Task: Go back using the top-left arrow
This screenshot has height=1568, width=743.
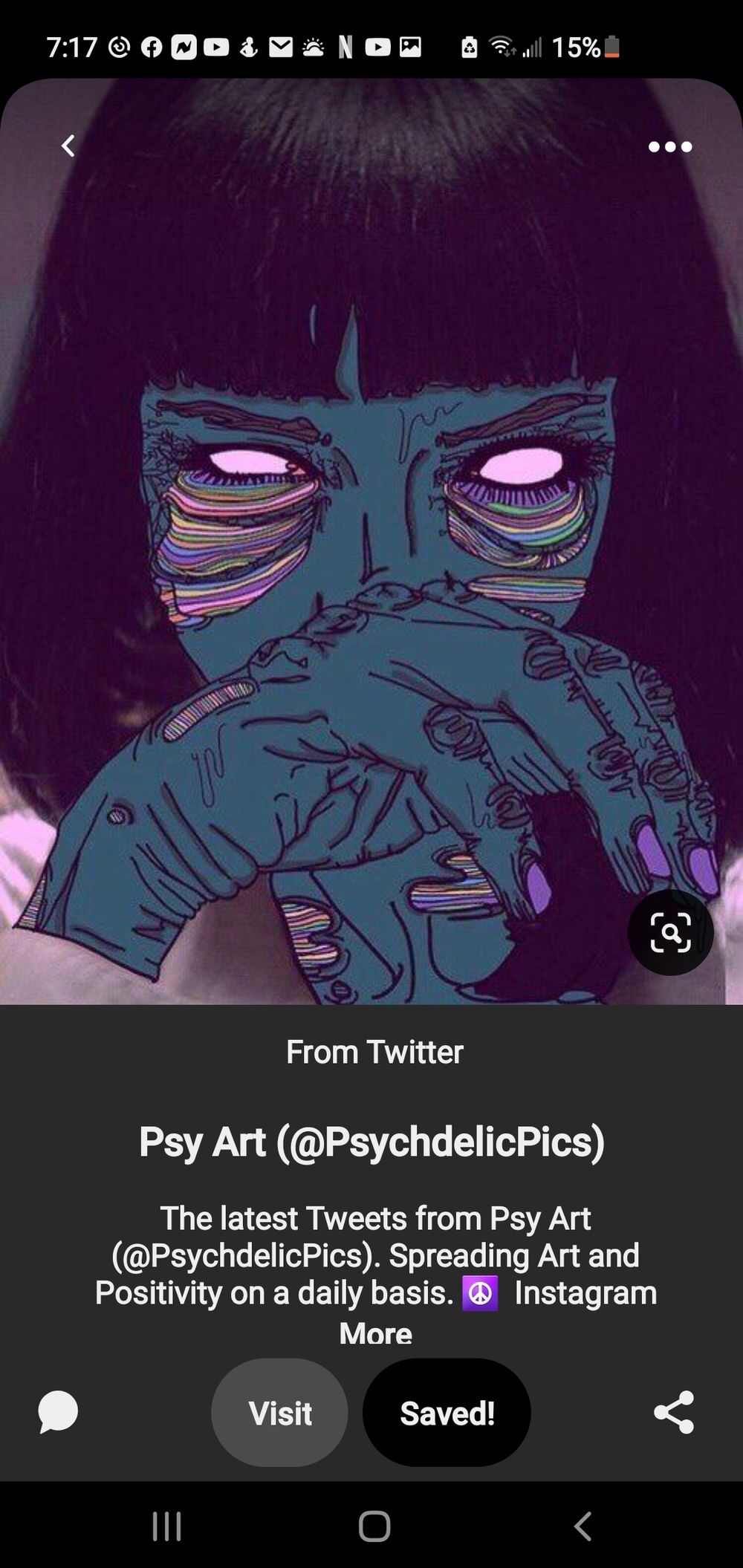Action: (68, 146)
